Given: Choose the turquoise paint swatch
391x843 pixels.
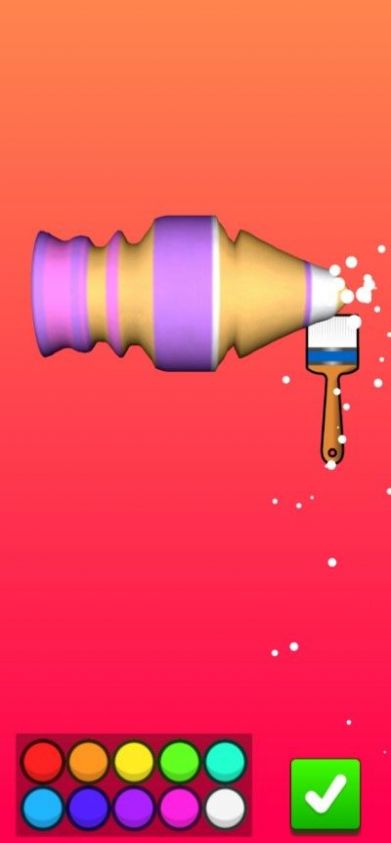Looking at the screenshot, I should (x=225, y=761).
